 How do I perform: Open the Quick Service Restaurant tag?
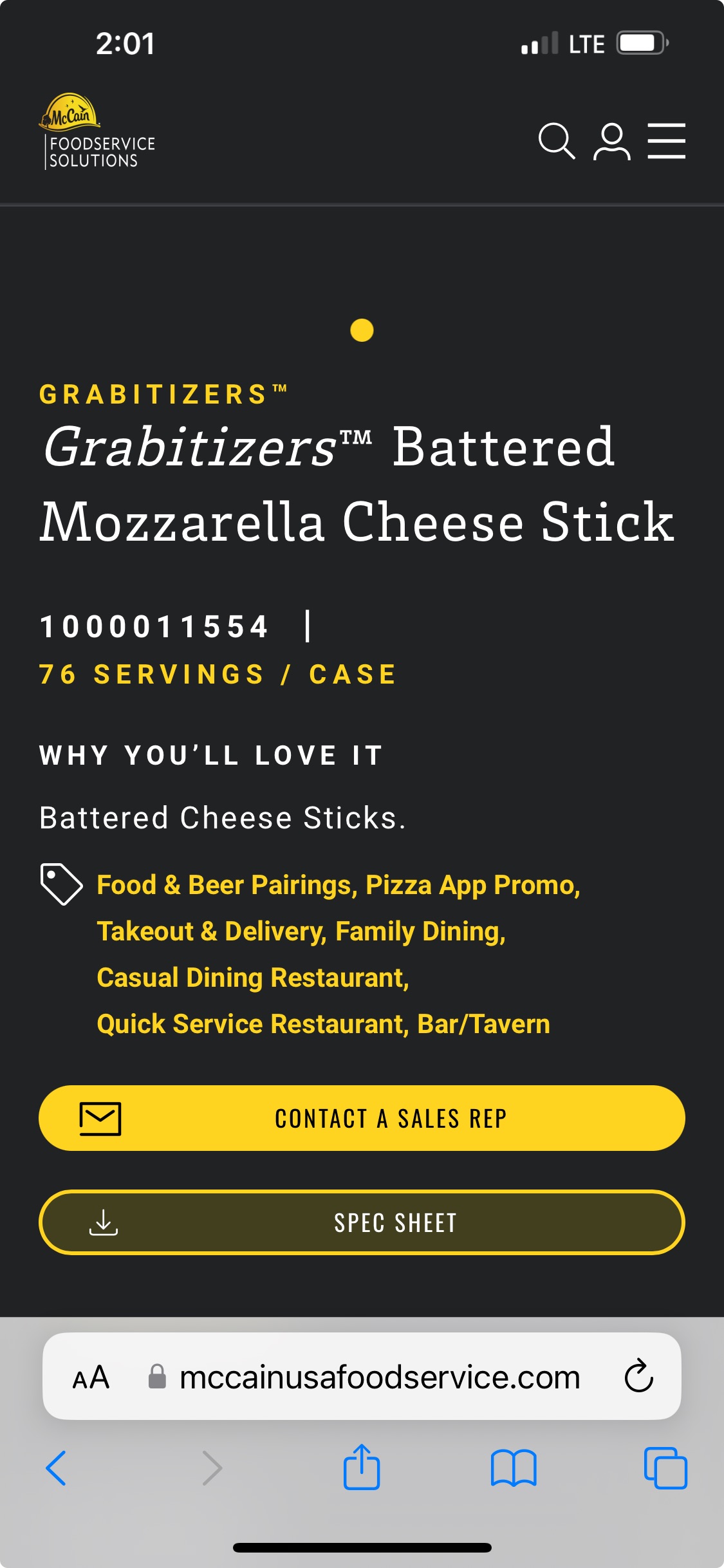(x=253, y=1024)
